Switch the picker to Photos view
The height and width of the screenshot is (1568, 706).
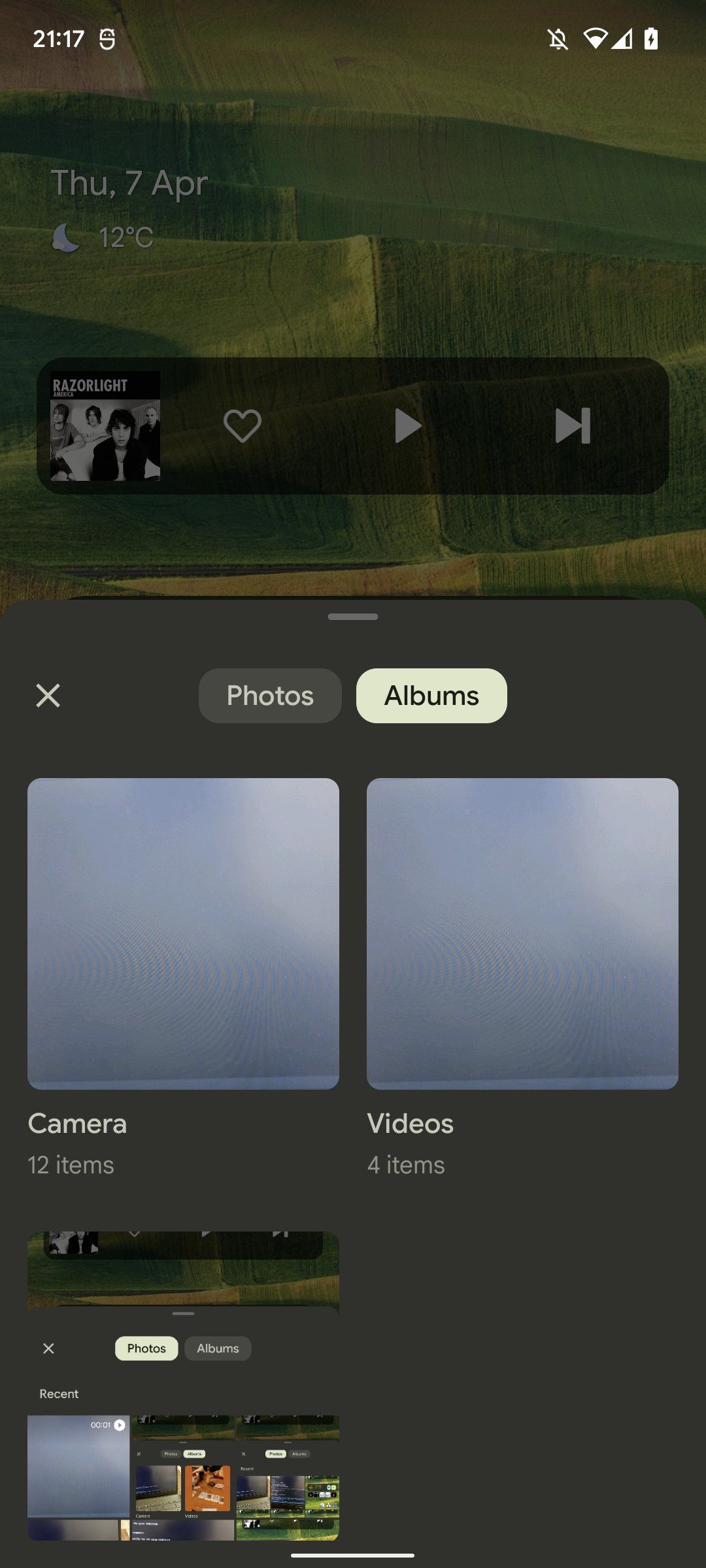(x=269, y=696)
